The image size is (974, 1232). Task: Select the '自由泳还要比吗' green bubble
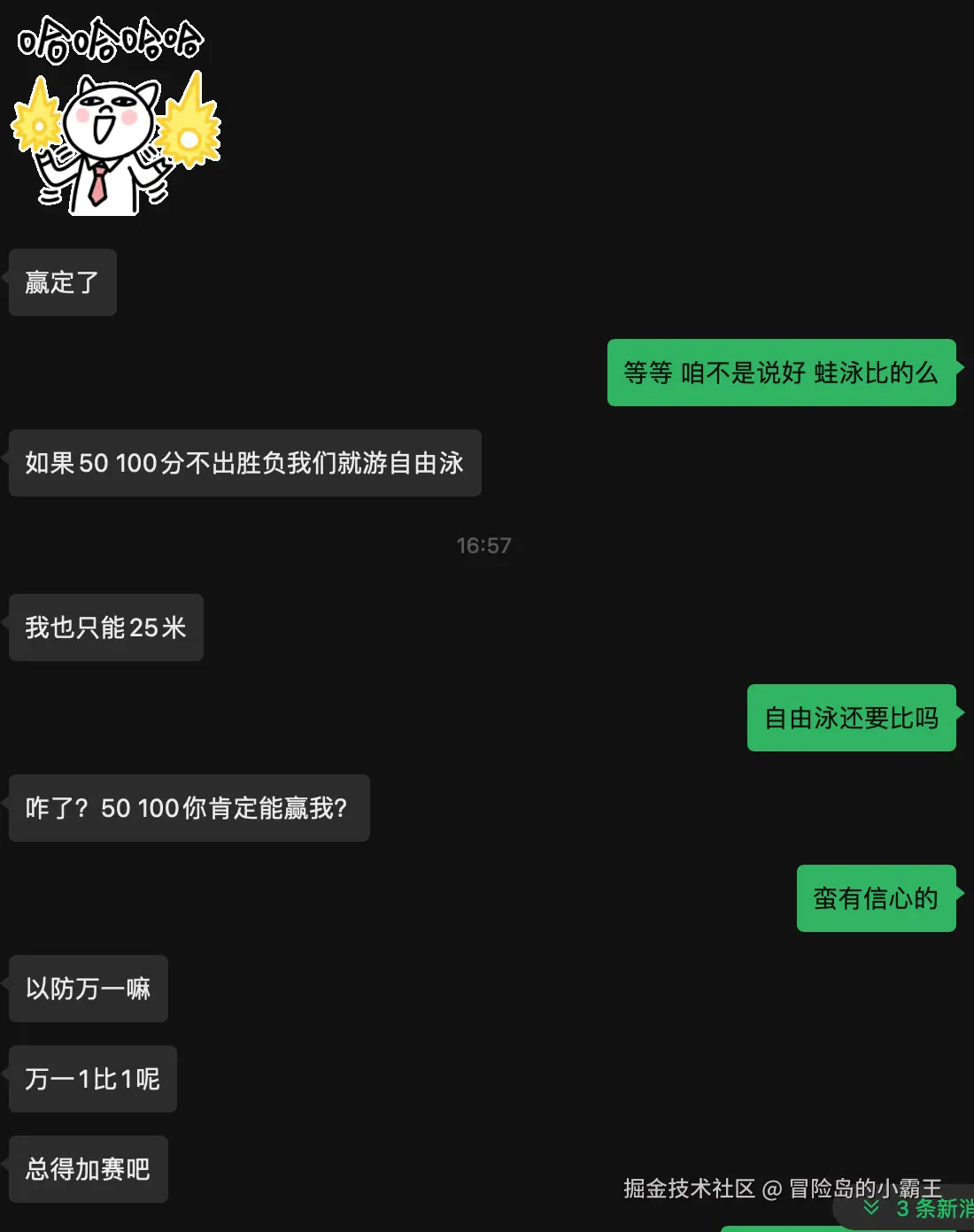(x=851, y=719)
